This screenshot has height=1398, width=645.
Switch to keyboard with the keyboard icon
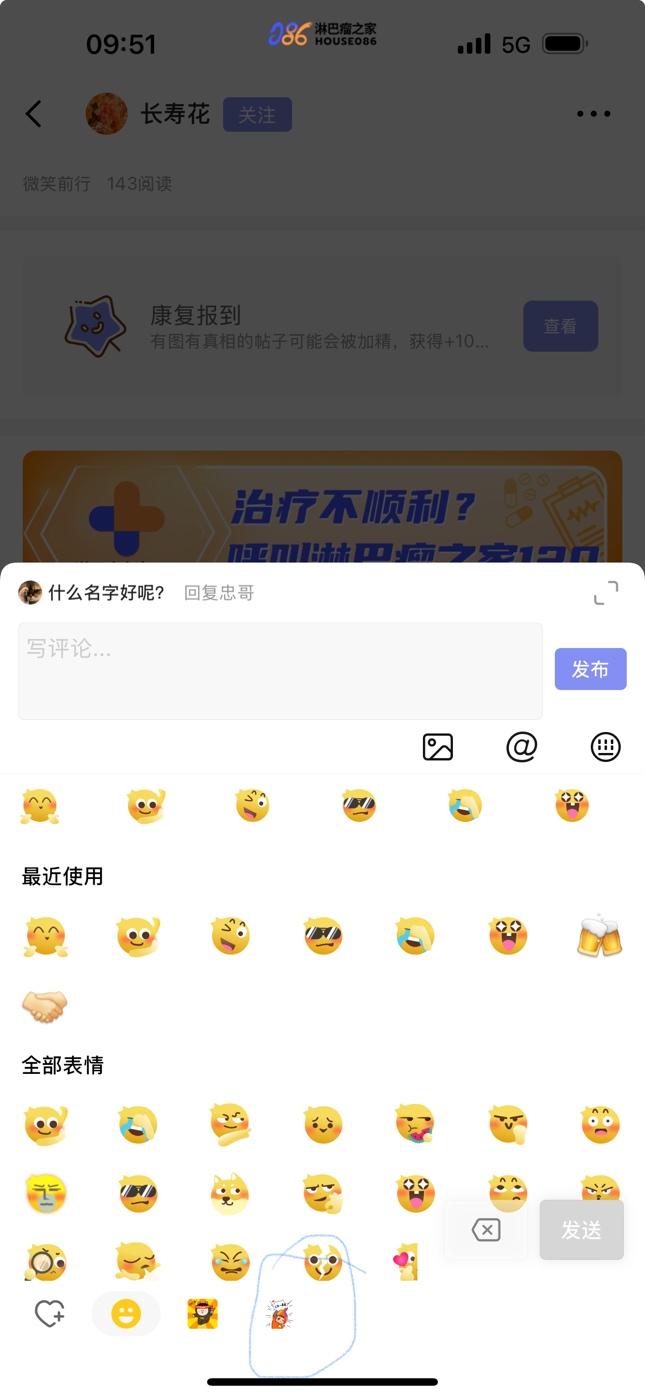click(606, 747)
